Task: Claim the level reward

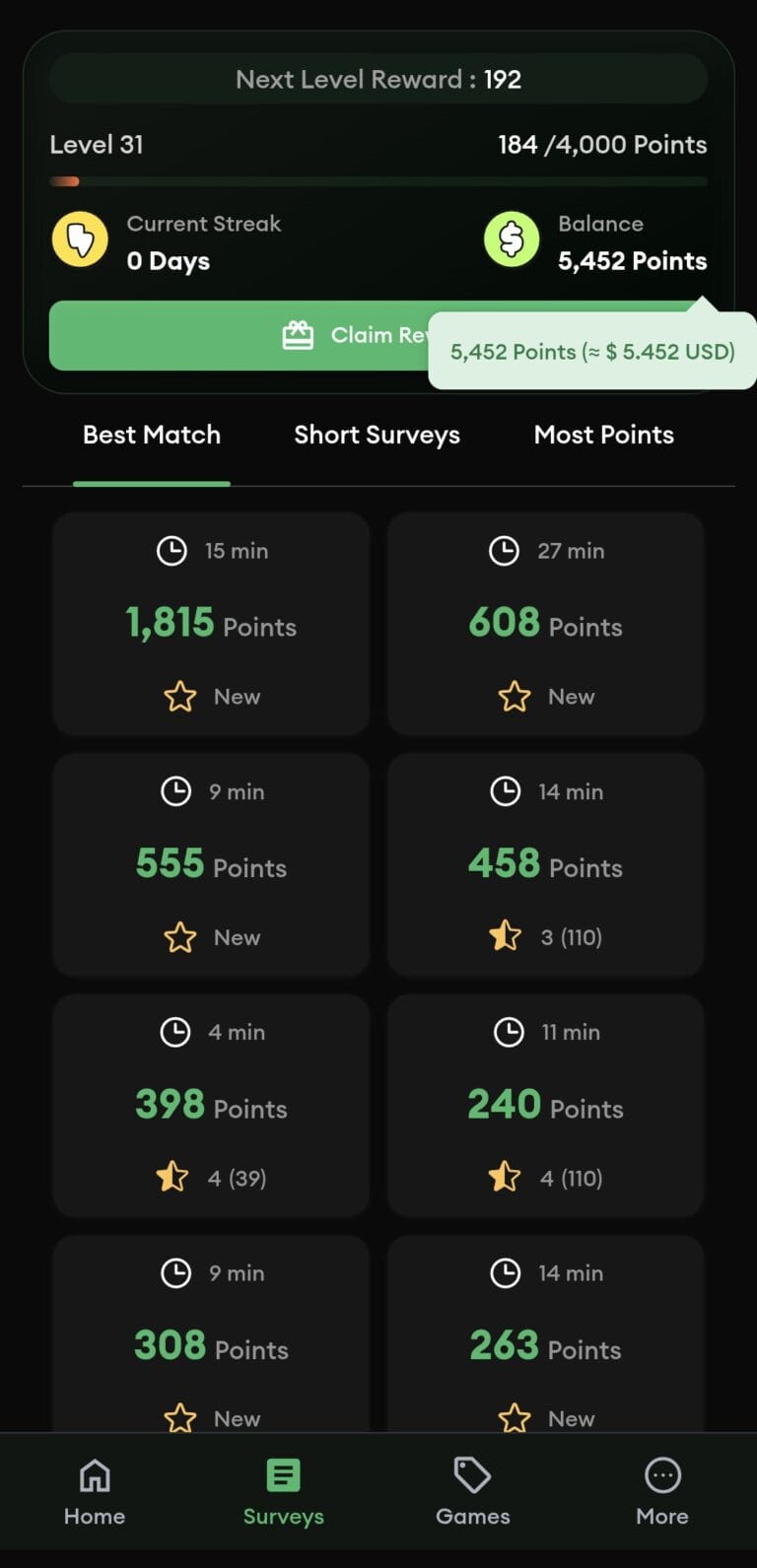Action: (x=237, y=336)
